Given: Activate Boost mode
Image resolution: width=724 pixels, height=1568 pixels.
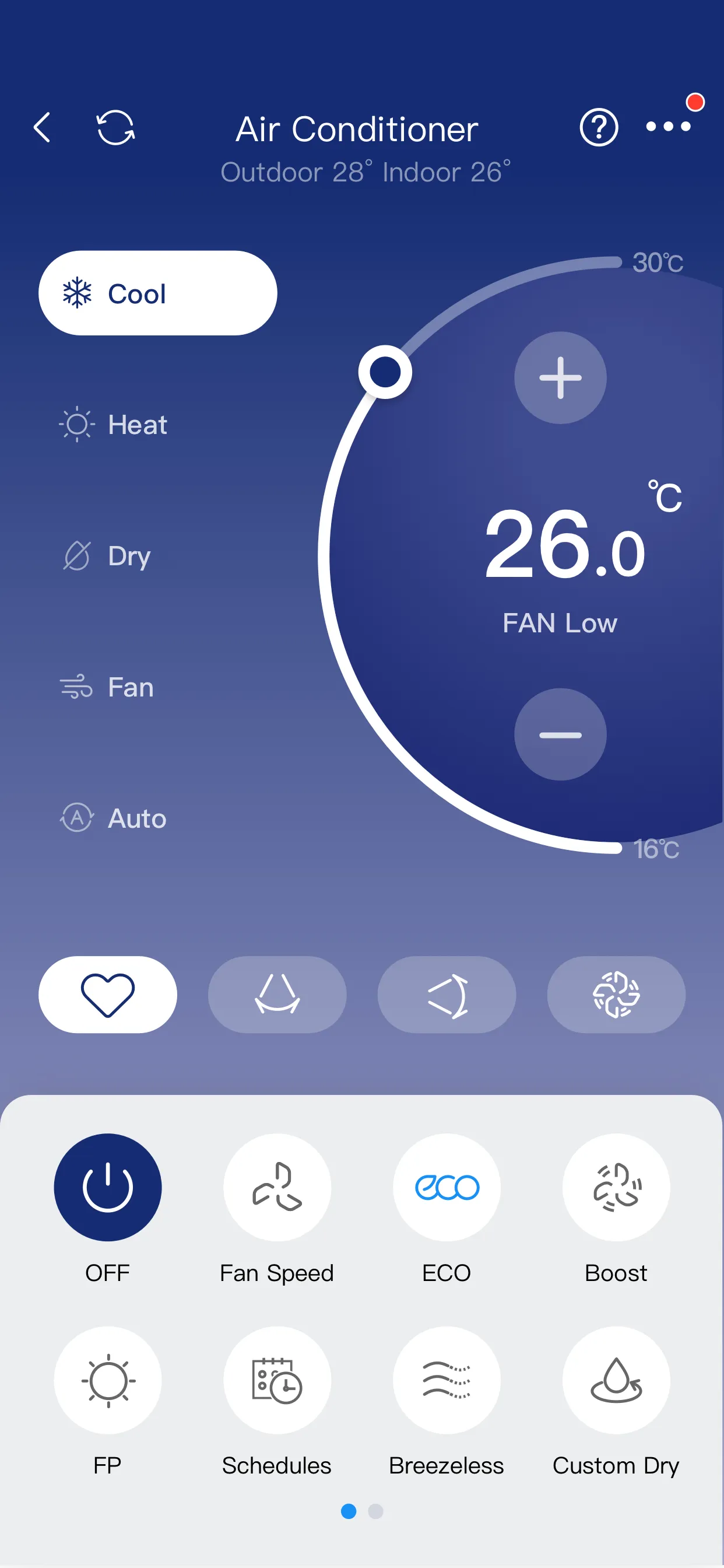Looking at the screenshot, I should [x=616, y=1187].
